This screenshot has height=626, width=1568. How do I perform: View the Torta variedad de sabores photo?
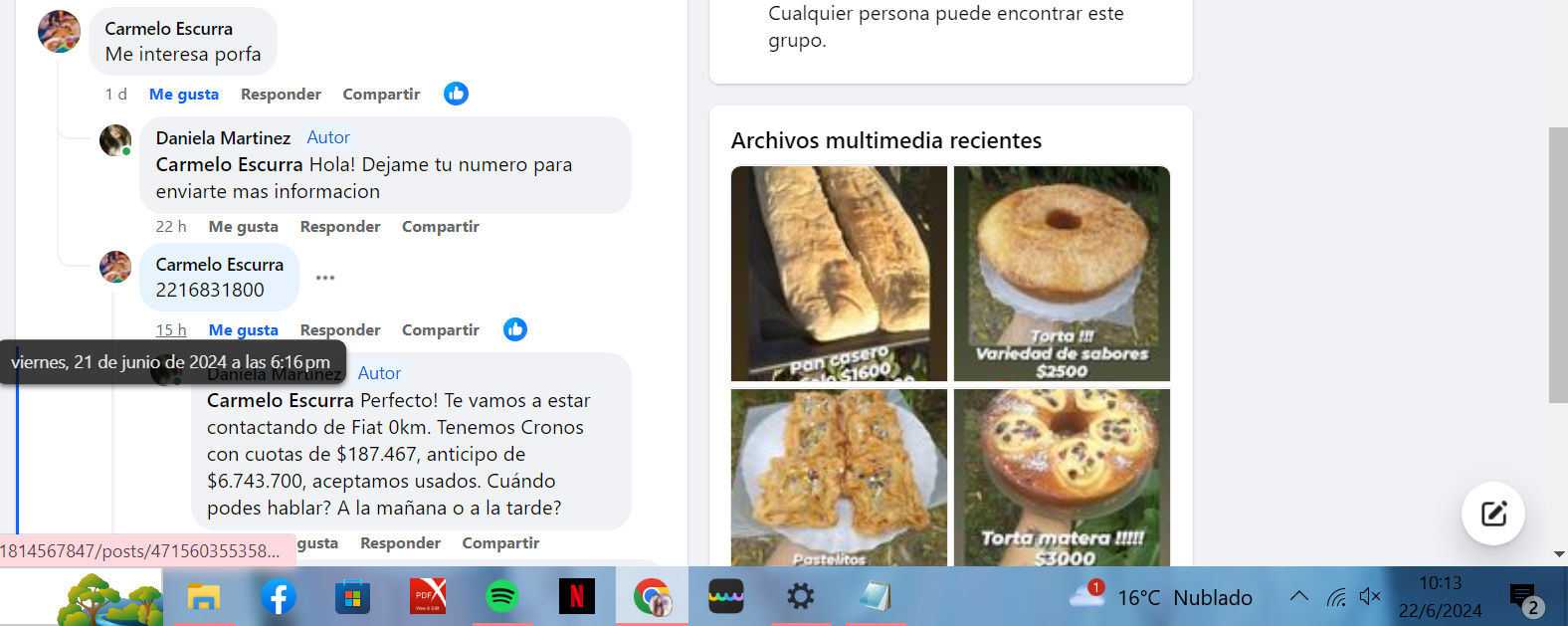point(1062,274)
